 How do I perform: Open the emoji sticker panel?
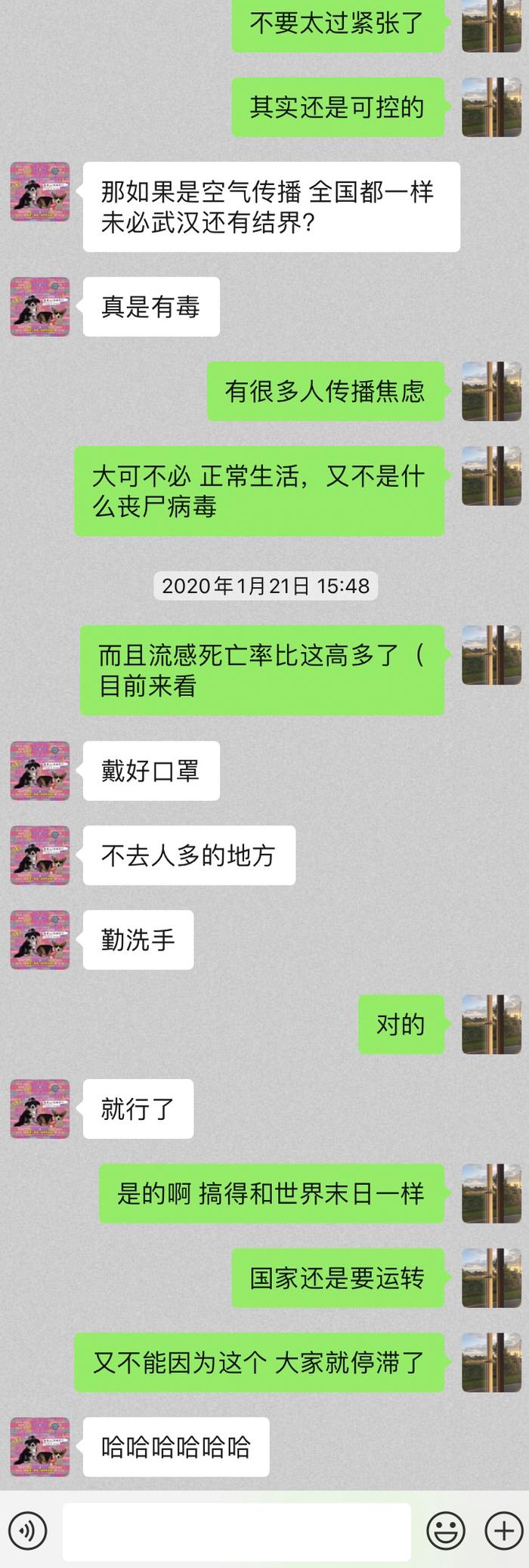pyautogui.click(x=446, y=1531)
